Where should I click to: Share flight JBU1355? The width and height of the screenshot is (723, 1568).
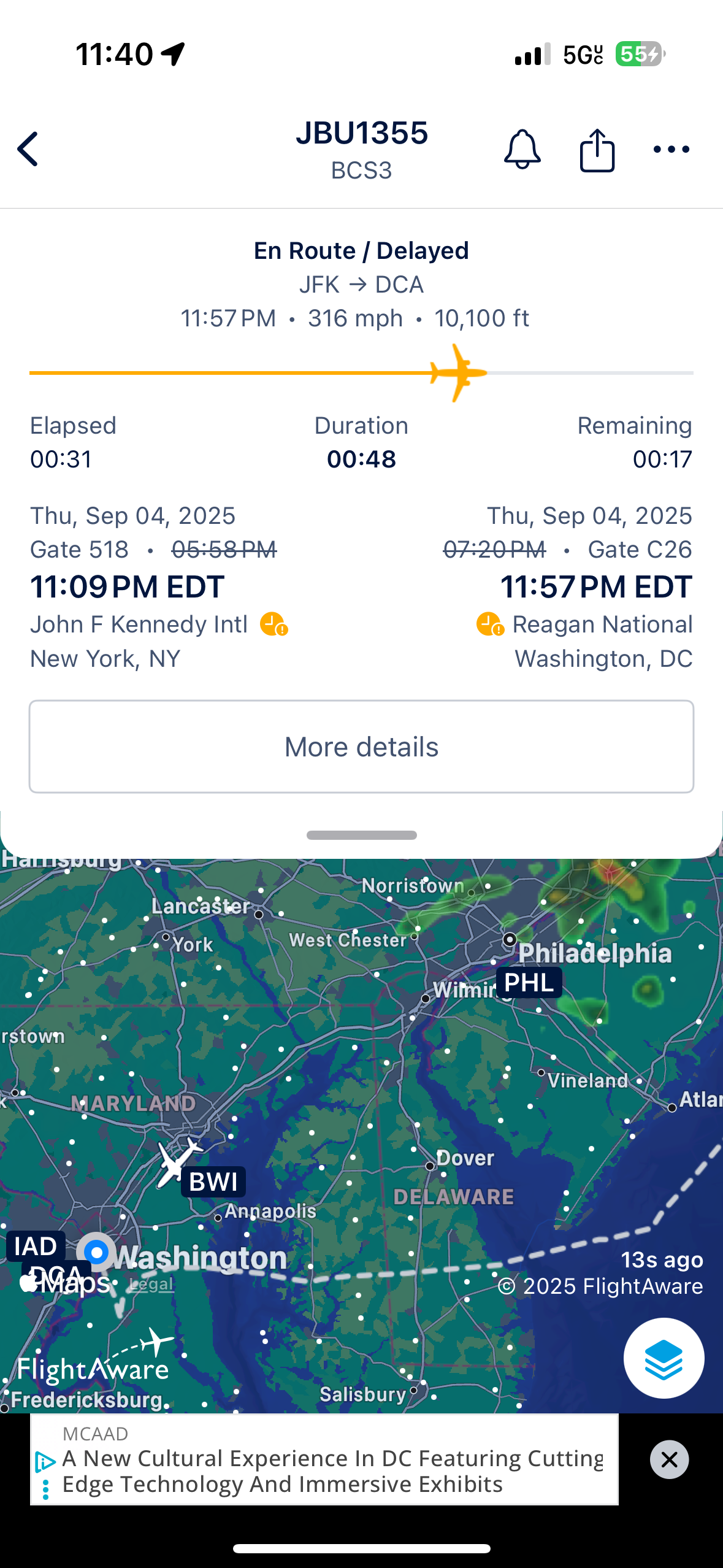pos(597,149)
